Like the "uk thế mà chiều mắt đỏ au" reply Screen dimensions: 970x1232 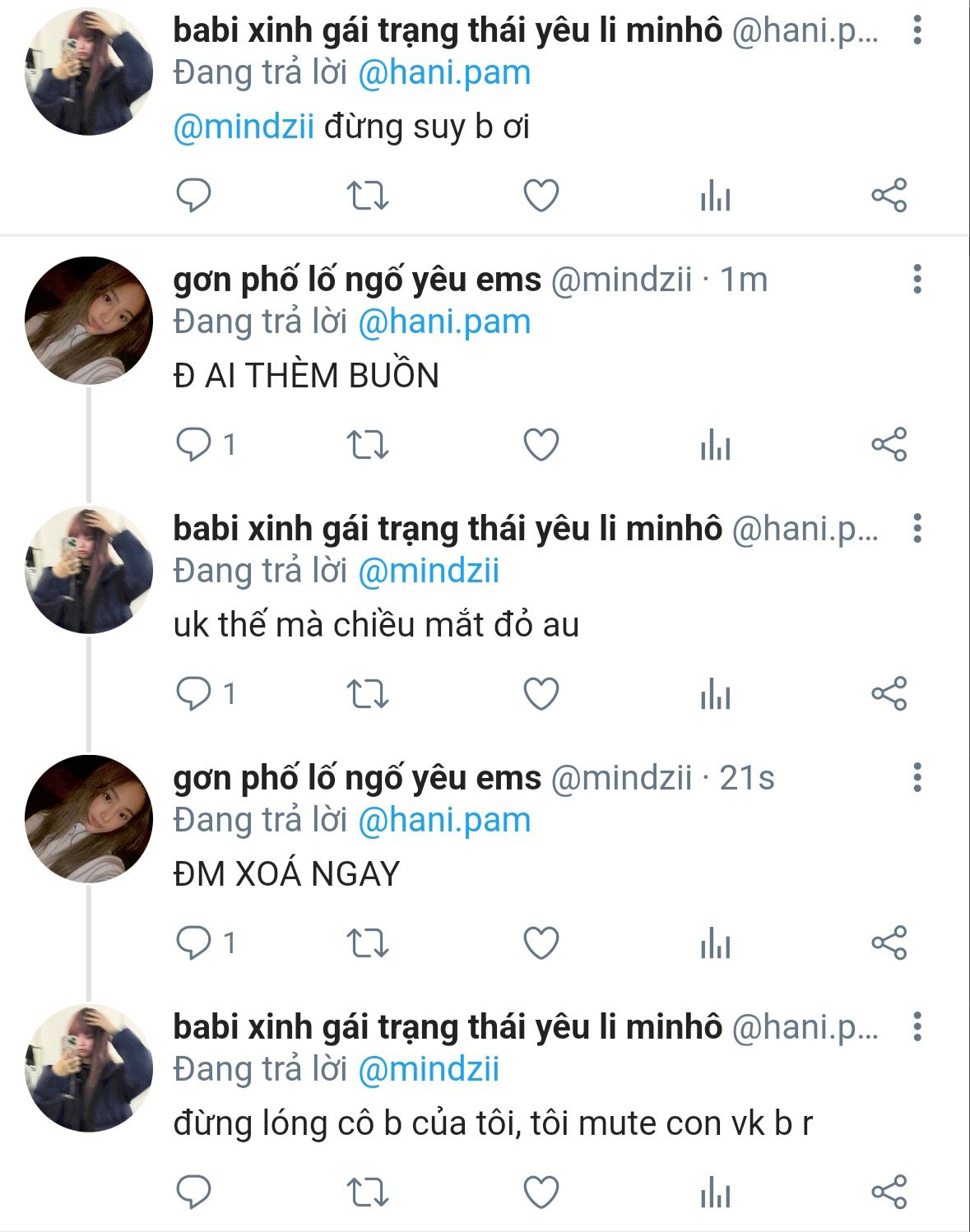point(541,694)
